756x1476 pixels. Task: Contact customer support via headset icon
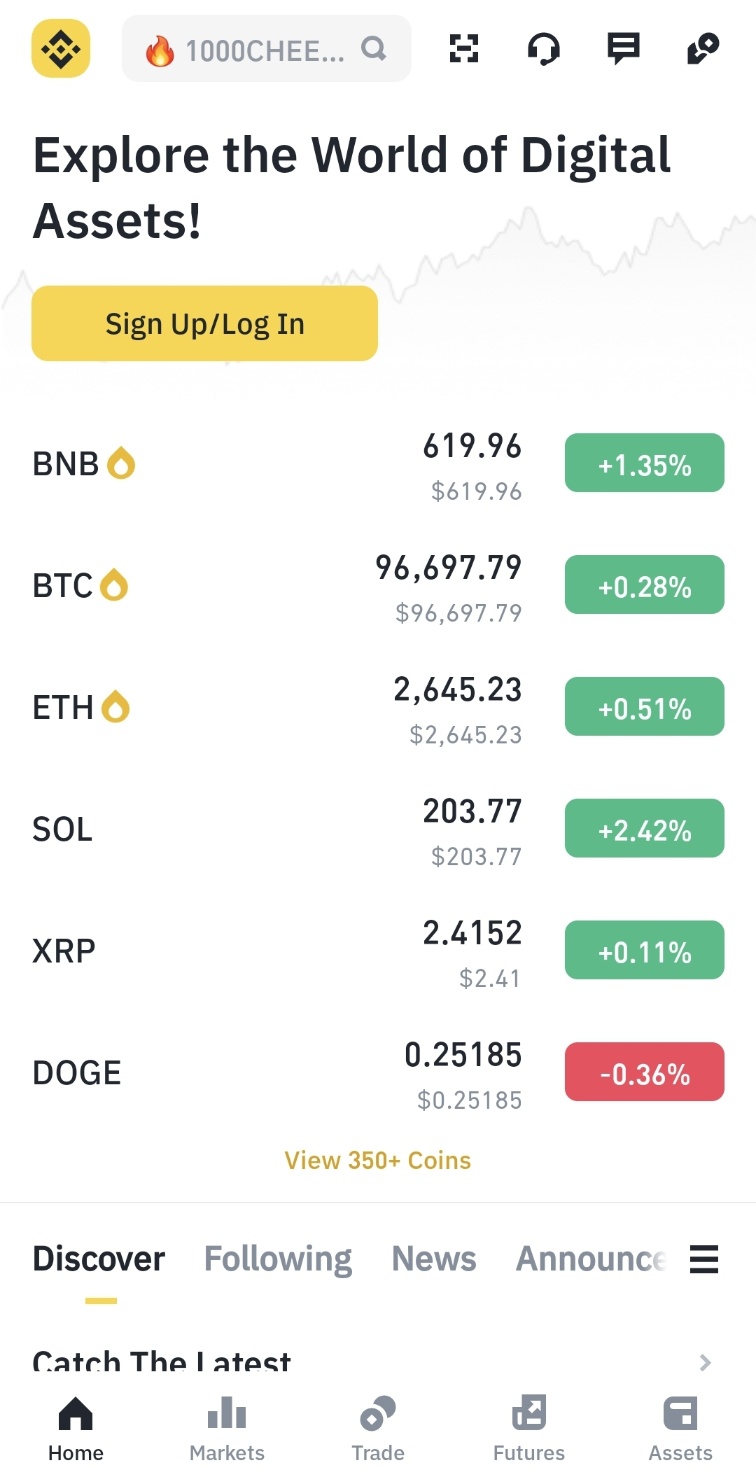[543, 48]
